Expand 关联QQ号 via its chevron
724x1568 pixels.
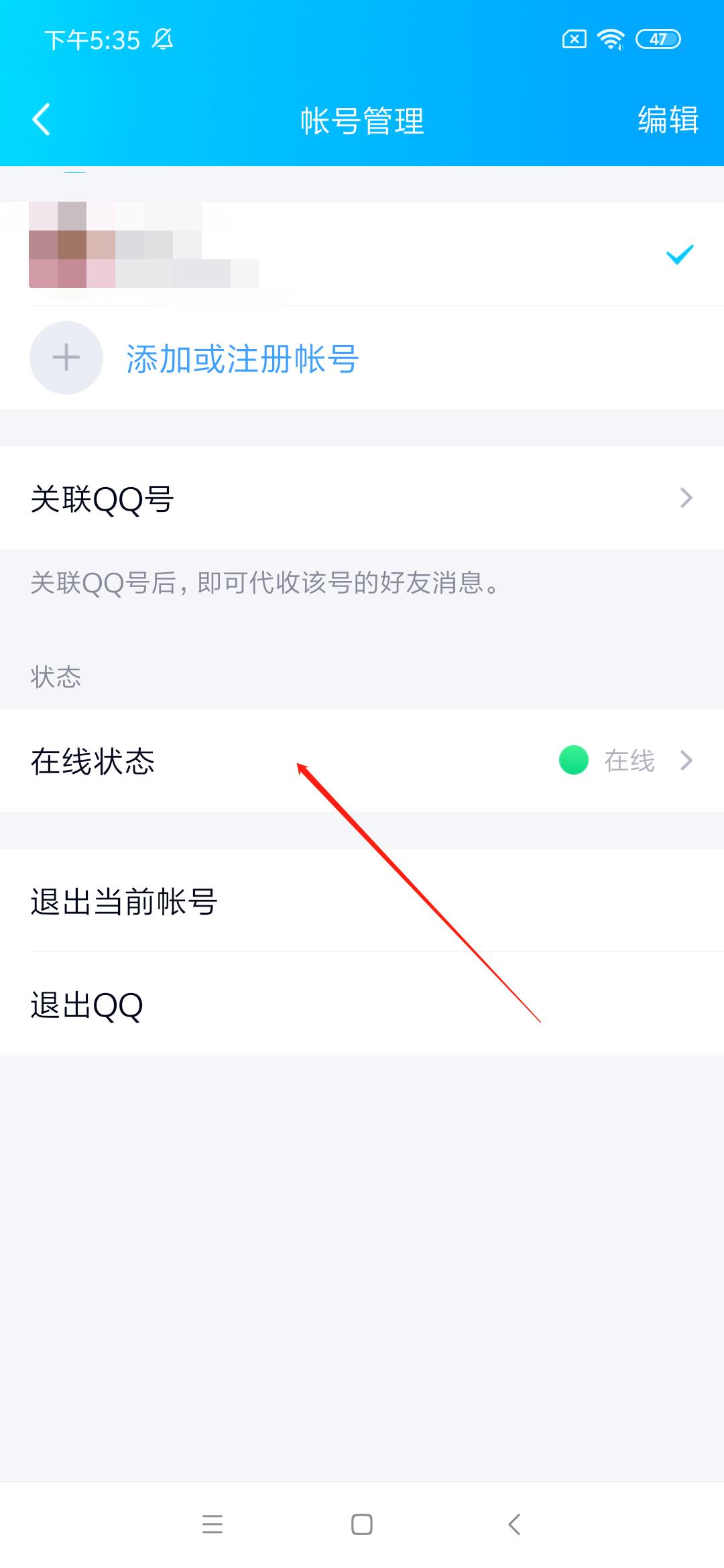[685, 497]
